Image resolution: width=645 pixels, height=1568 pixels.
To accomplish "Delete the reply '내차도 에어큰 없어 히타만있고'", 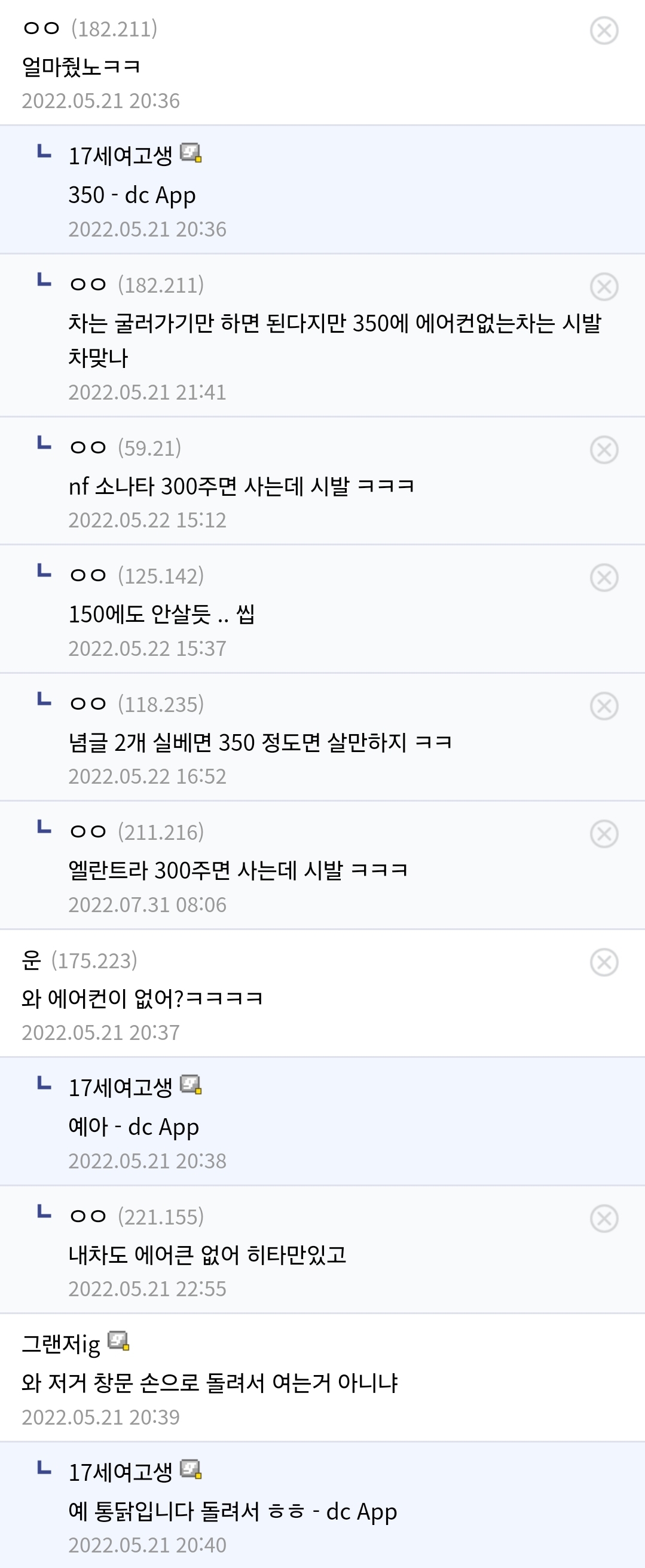I will 604,1219.
